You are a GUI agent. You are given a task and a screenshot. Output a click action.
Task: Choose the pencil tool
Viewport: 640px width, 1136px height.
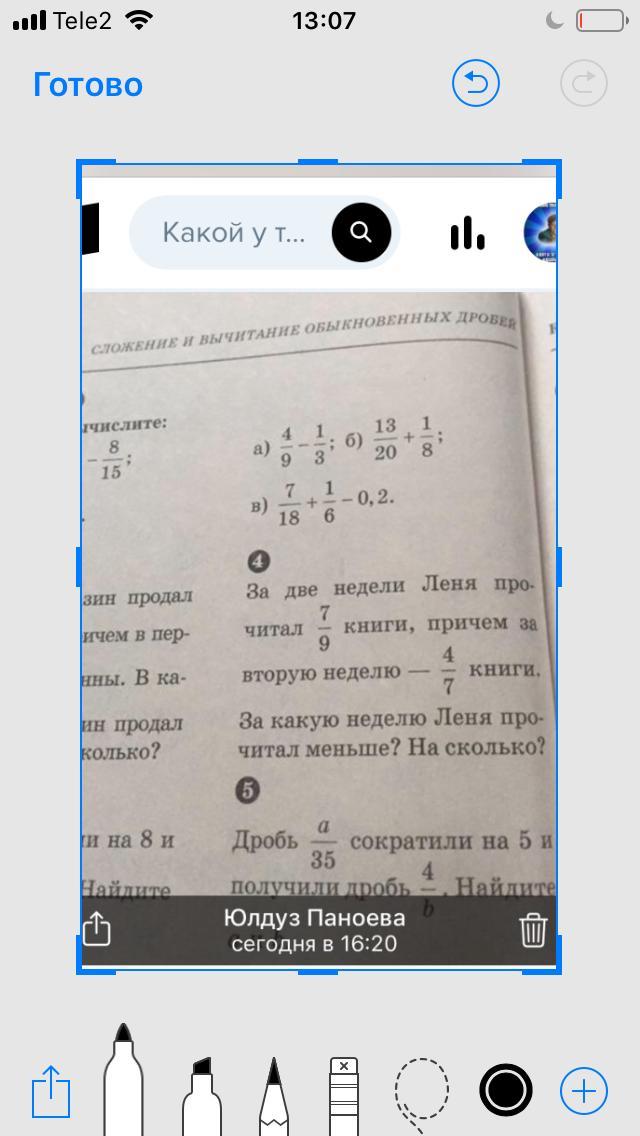pos(272,1095)
